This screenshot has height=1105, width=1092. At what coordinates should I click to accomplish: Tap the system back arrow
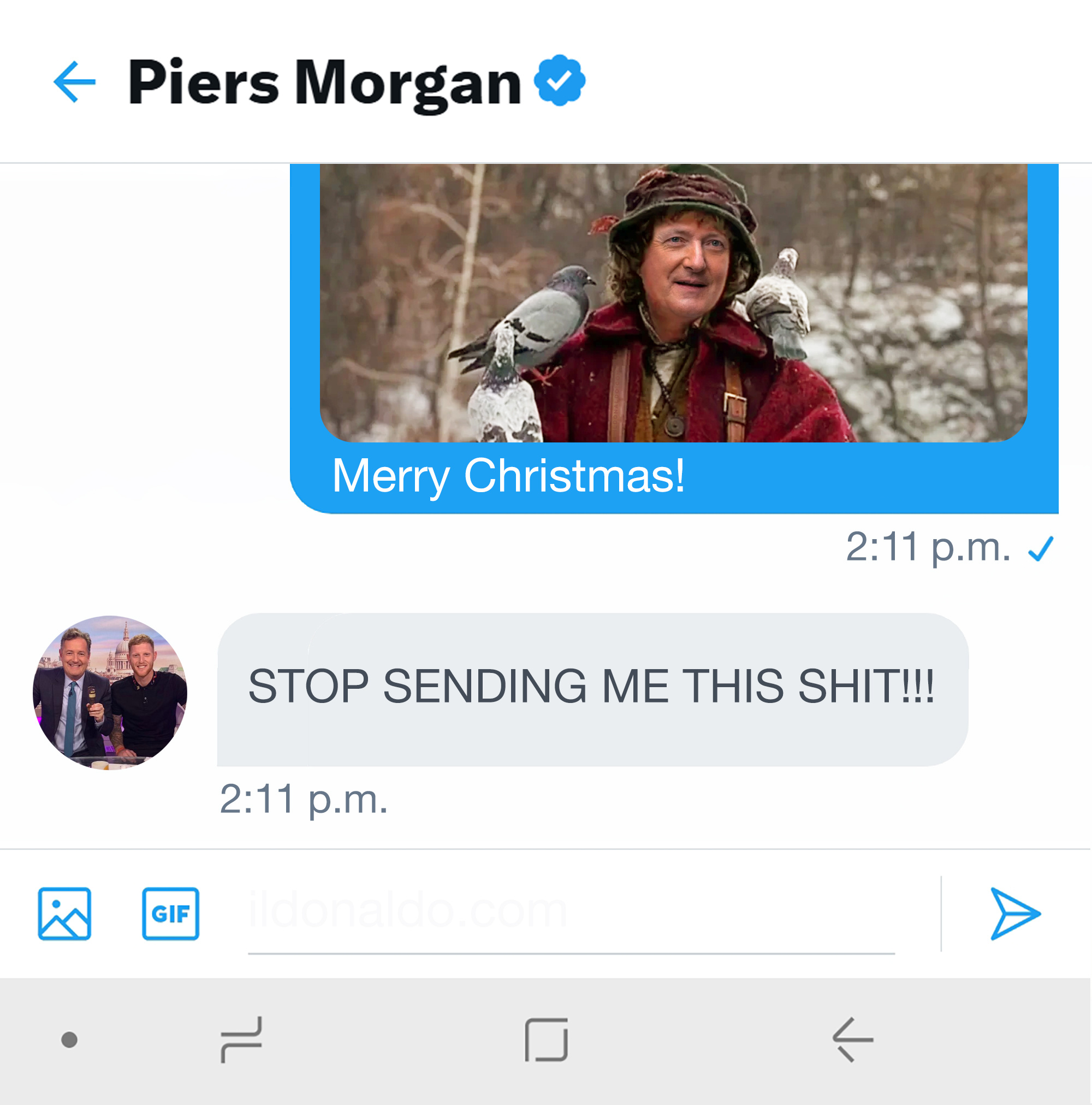pyautogui.click(x=852, y=1040)
